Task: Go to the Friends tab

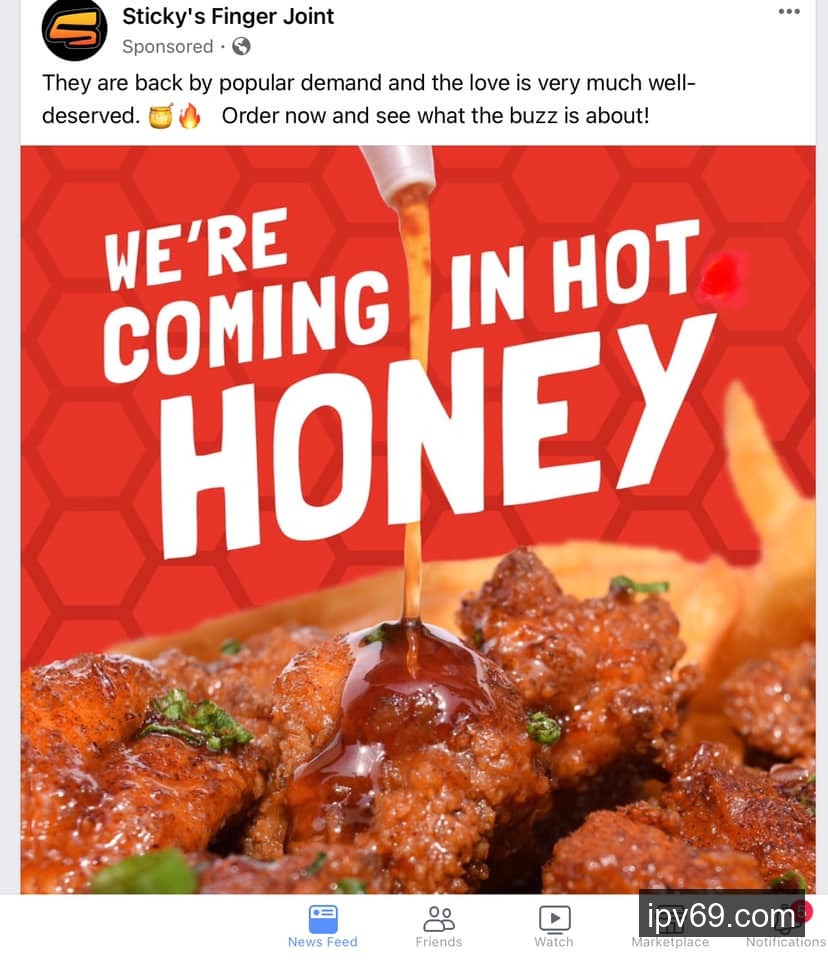Action: pyautogui.click(x=439, y=926)
